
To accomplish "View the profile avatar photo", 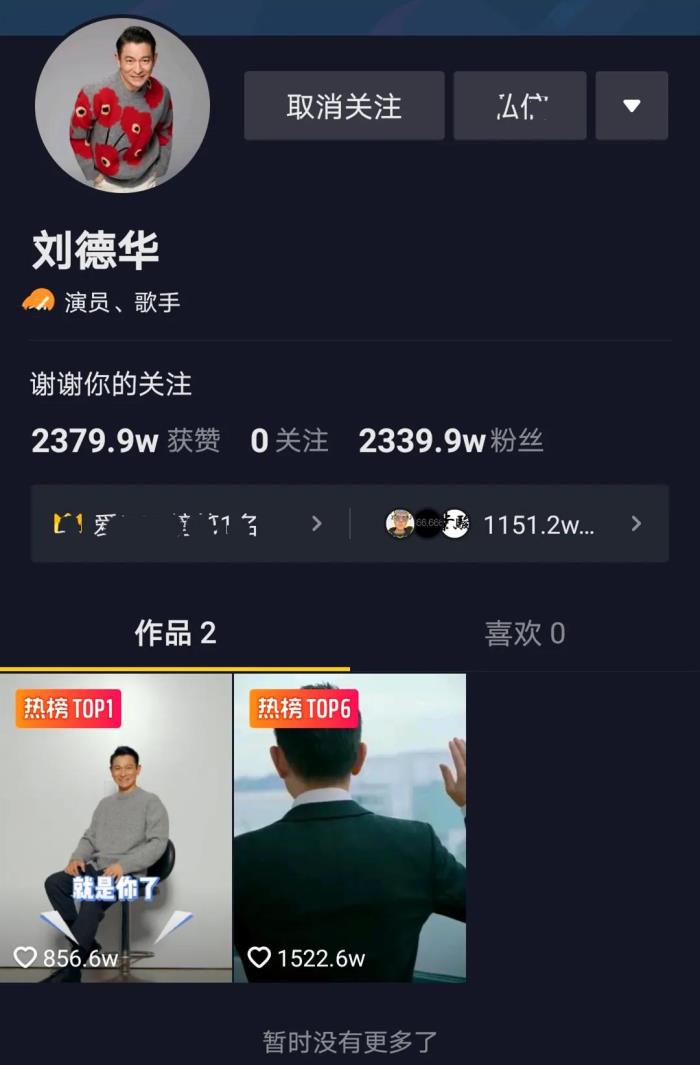I will pyautogui.click(x=122, y=104).
